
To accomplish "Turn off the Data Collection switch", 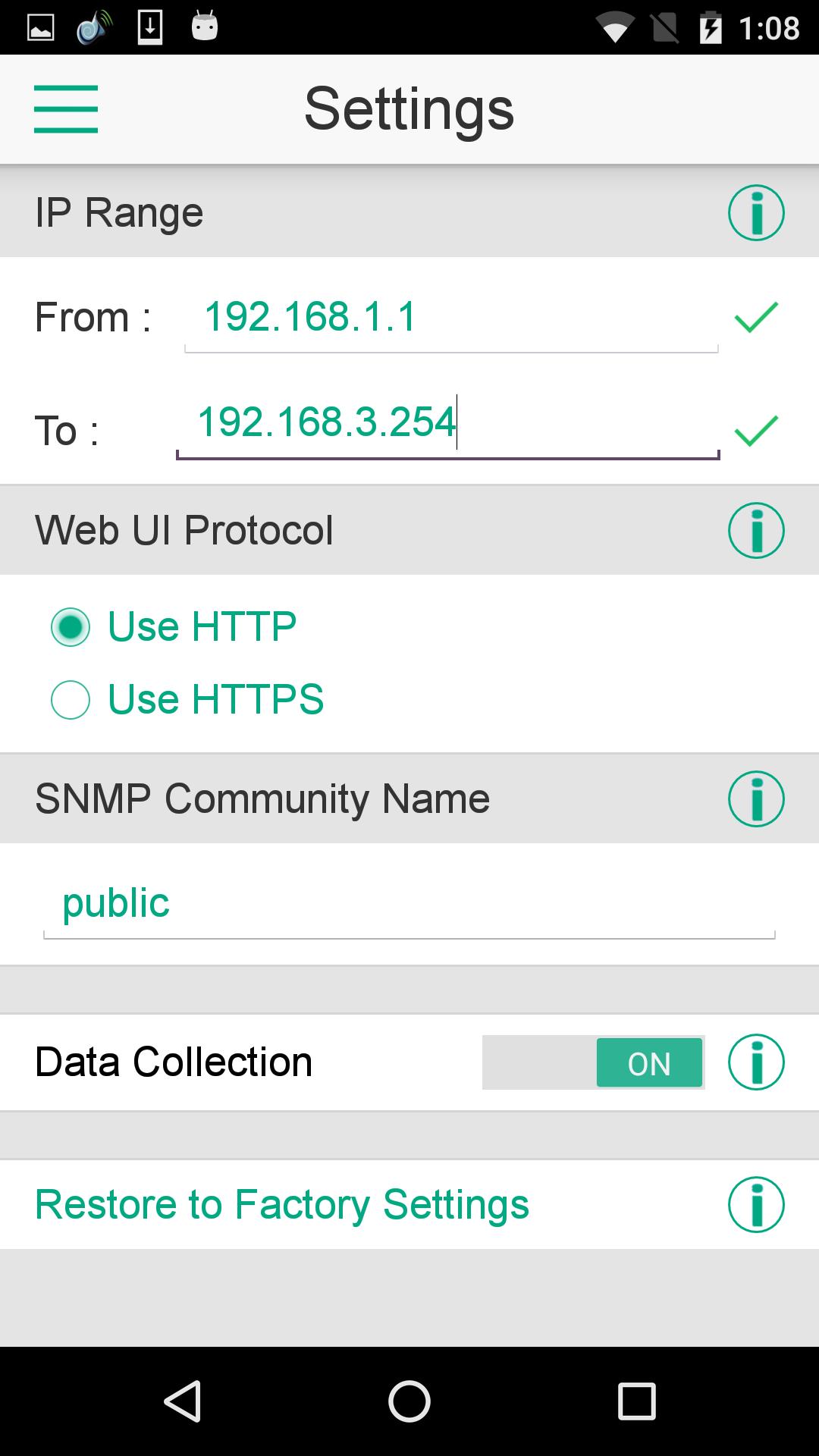I will click(593, 1062).
